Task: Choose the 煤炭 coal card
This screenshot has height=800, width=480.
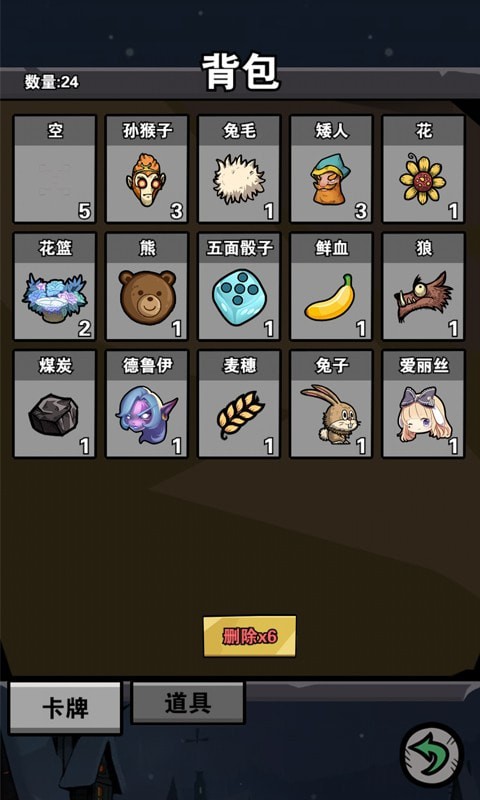Action: (55, 404)
